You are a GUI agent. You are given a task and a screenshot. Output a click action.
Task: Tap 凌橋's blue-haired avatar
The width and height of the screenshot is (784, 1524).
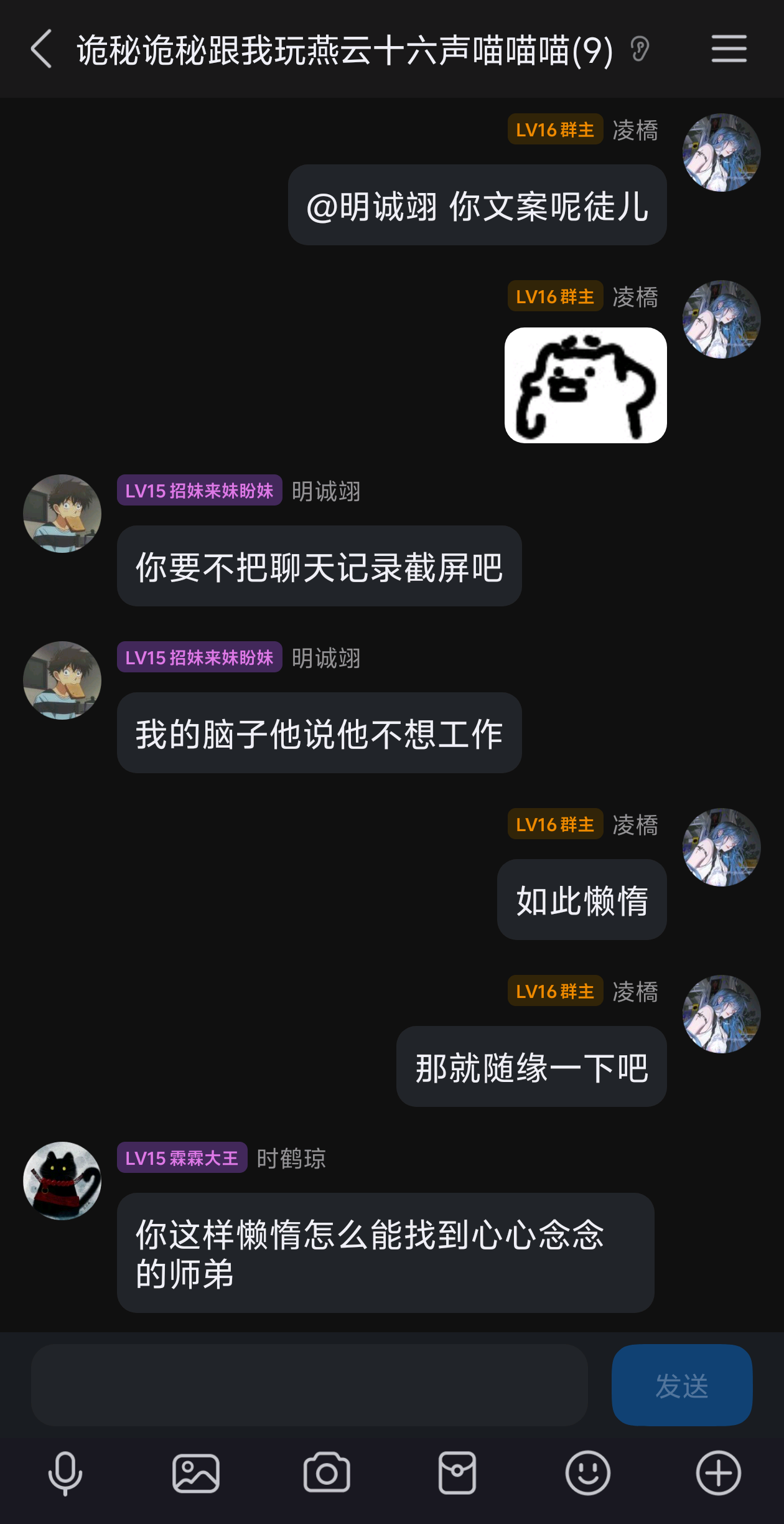[x=721, y=153]
